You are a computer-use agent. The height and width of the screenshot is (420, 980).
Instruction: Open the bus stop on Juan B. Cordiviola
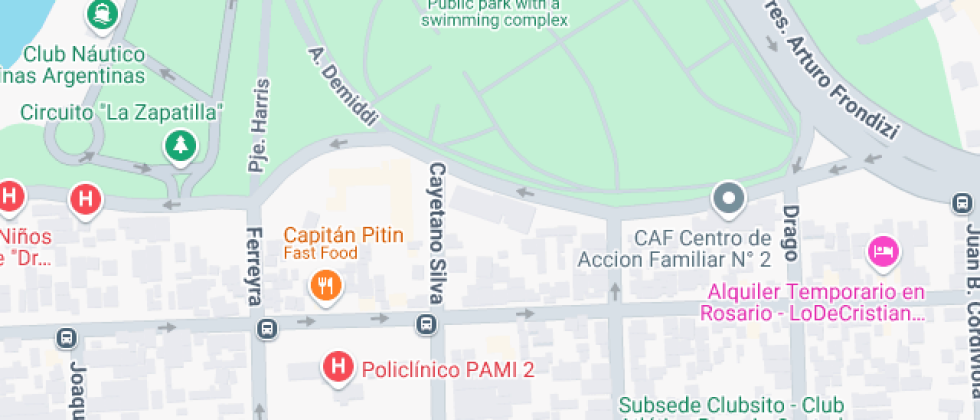[x=961, y=204]
